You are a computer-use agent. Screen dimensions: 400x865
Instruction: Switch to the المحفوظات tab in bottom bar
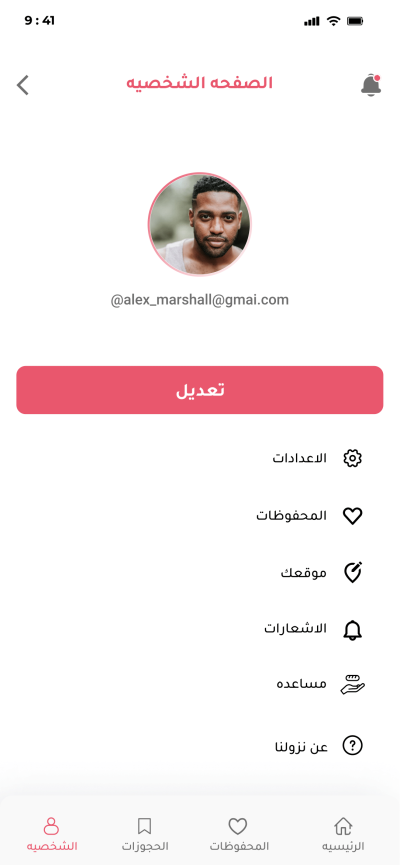(x=238, y=834)
